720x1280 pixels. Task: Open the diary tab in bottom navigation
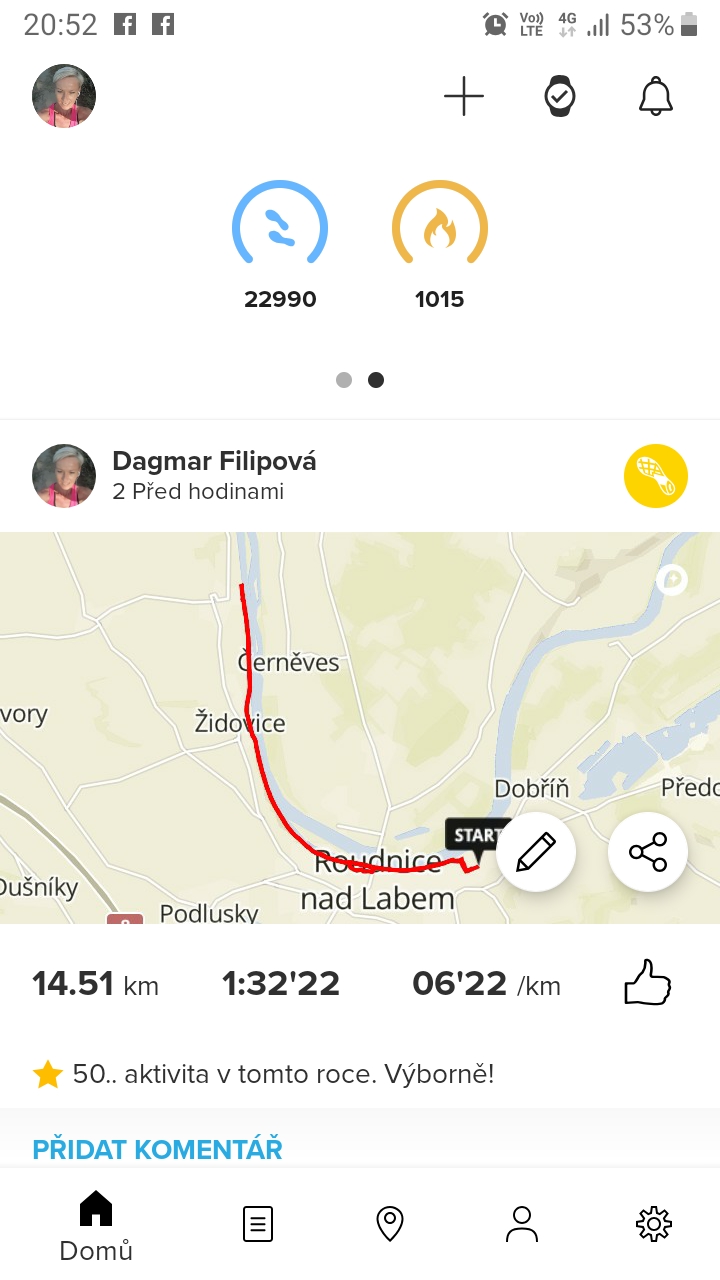pyautogui.click(x=258, y=1224)
